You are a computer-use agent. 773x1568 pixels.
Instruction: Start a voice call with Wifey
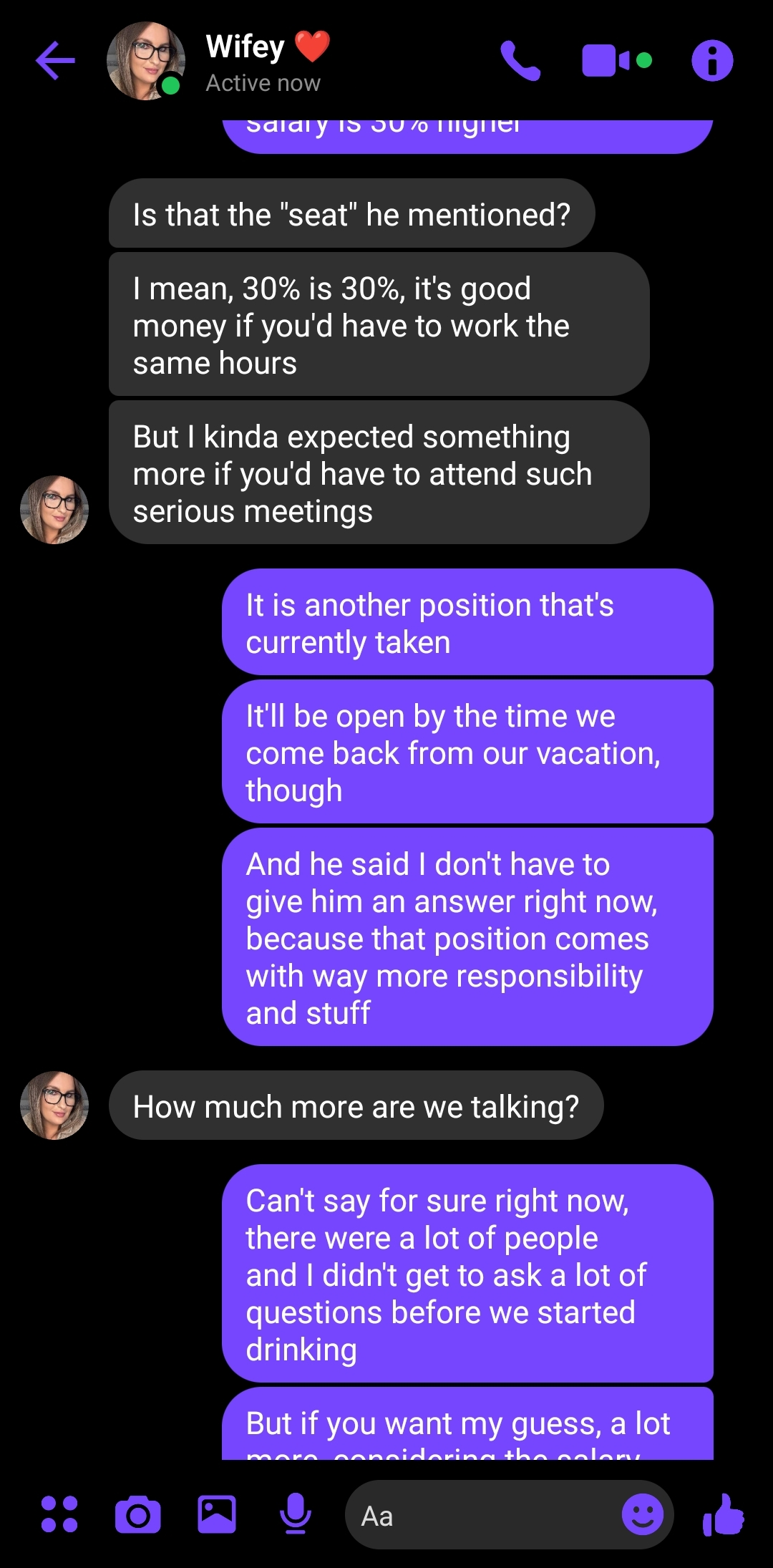coord(520,61)
